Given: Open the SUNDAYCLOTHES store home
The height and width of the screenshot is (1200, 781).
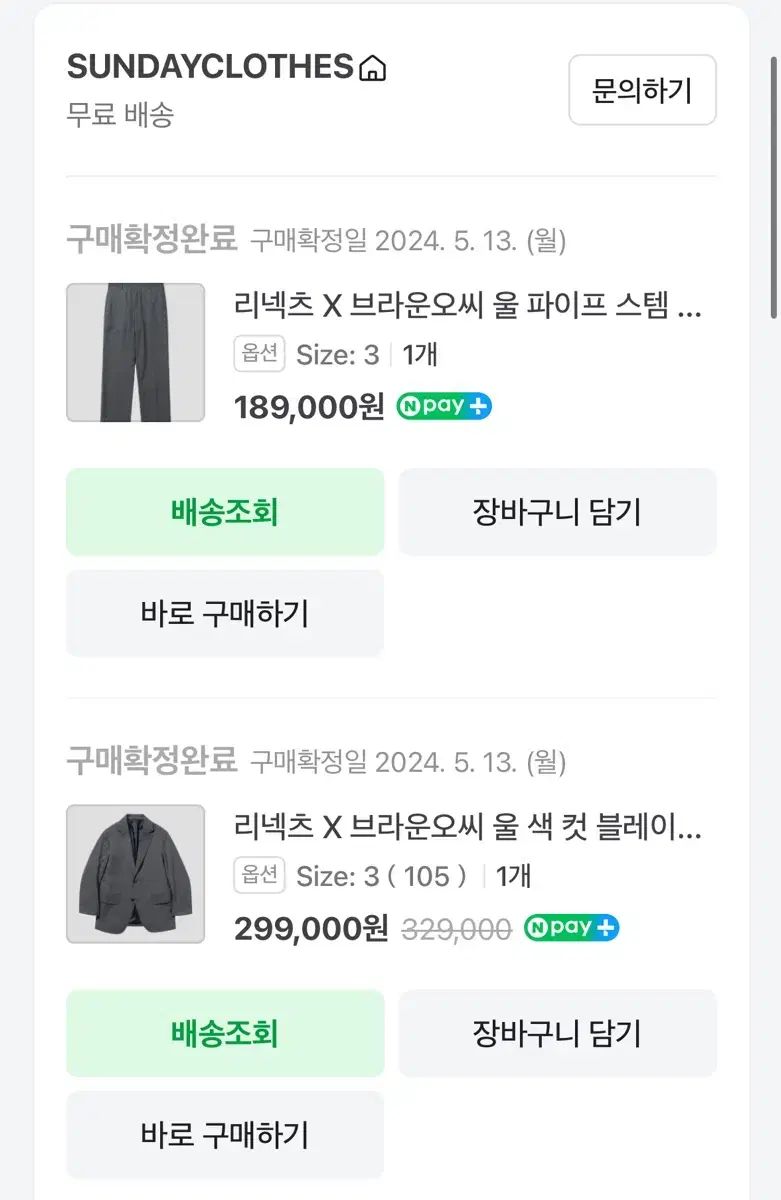Looking at the screenshot, I should pos(227,68).
